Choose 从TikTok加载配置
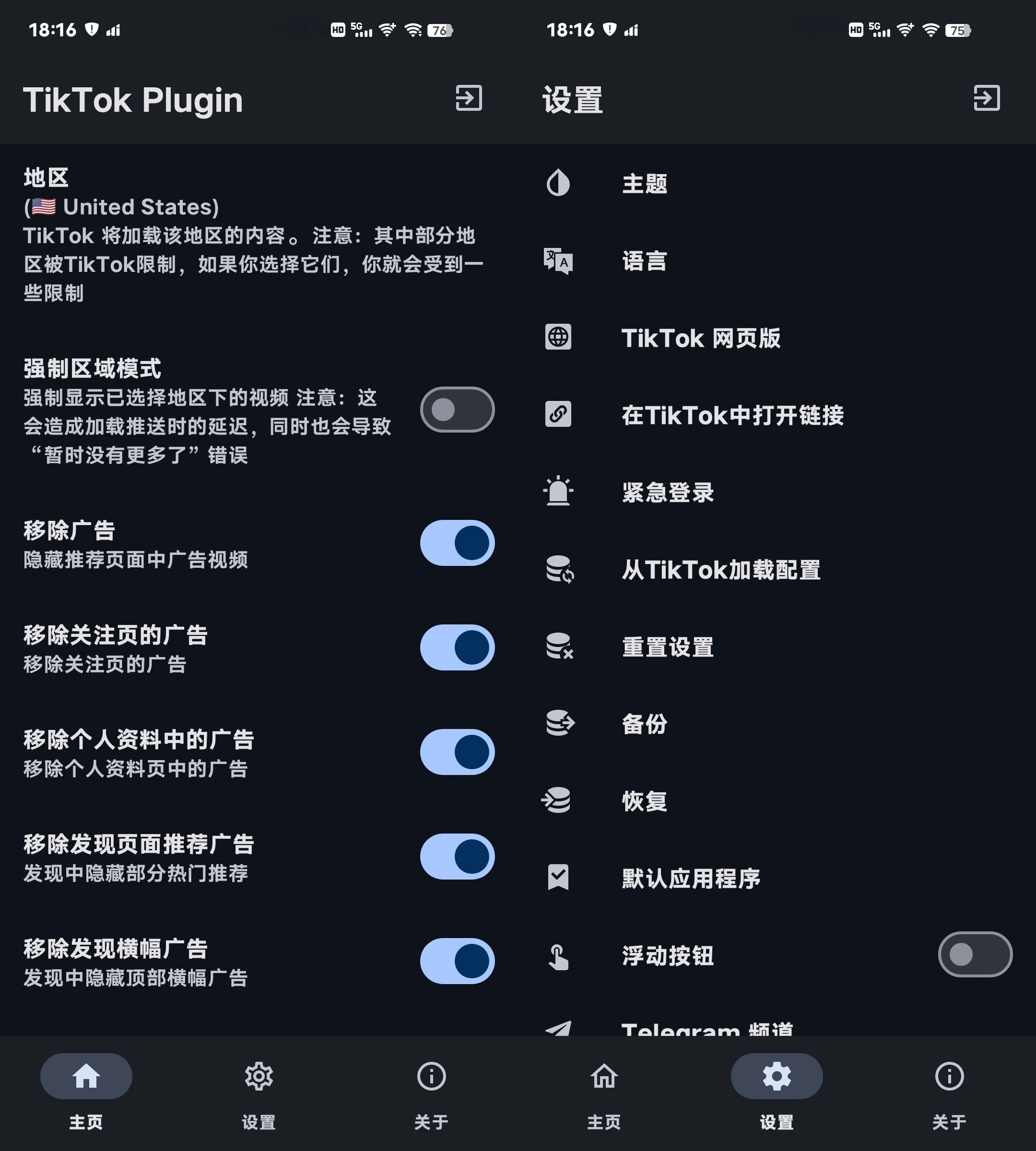This screenshot has width=1036, height=1151. 721,570
